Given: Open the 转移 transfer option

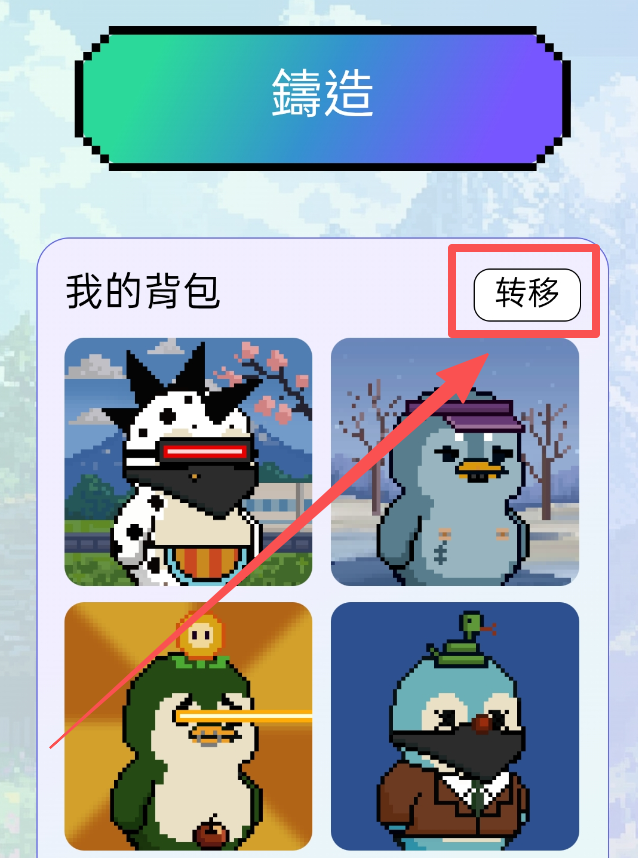Looking at the screenshot, I should (527, 295).
